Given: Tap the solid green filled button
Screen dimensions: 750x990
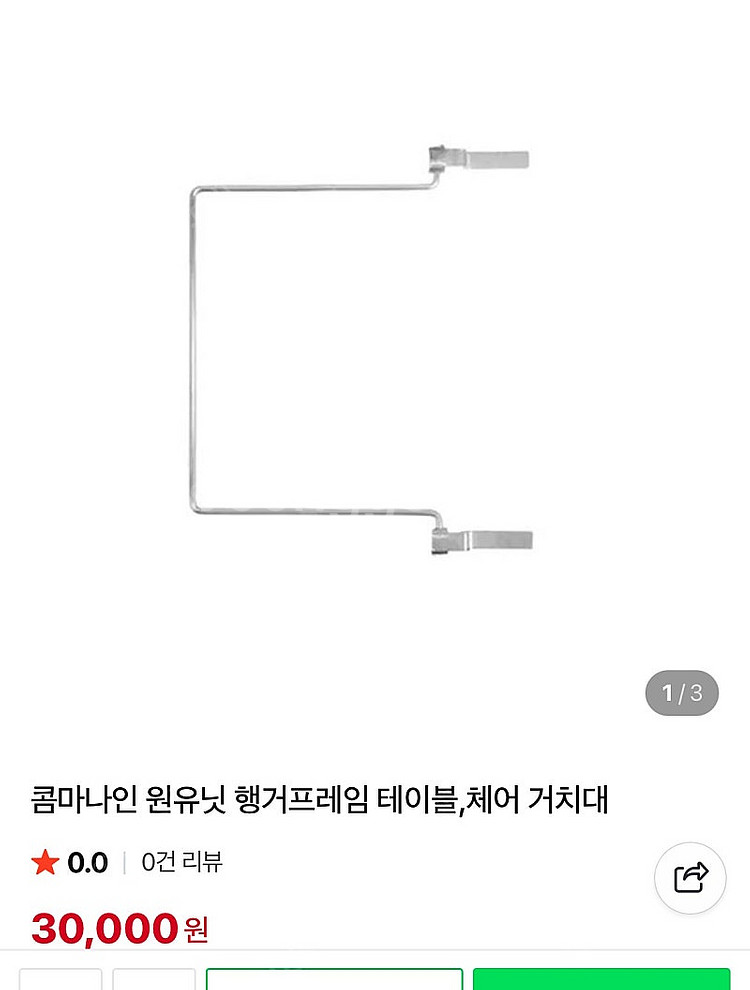Looking at the screenshot, I should (602, 979).
